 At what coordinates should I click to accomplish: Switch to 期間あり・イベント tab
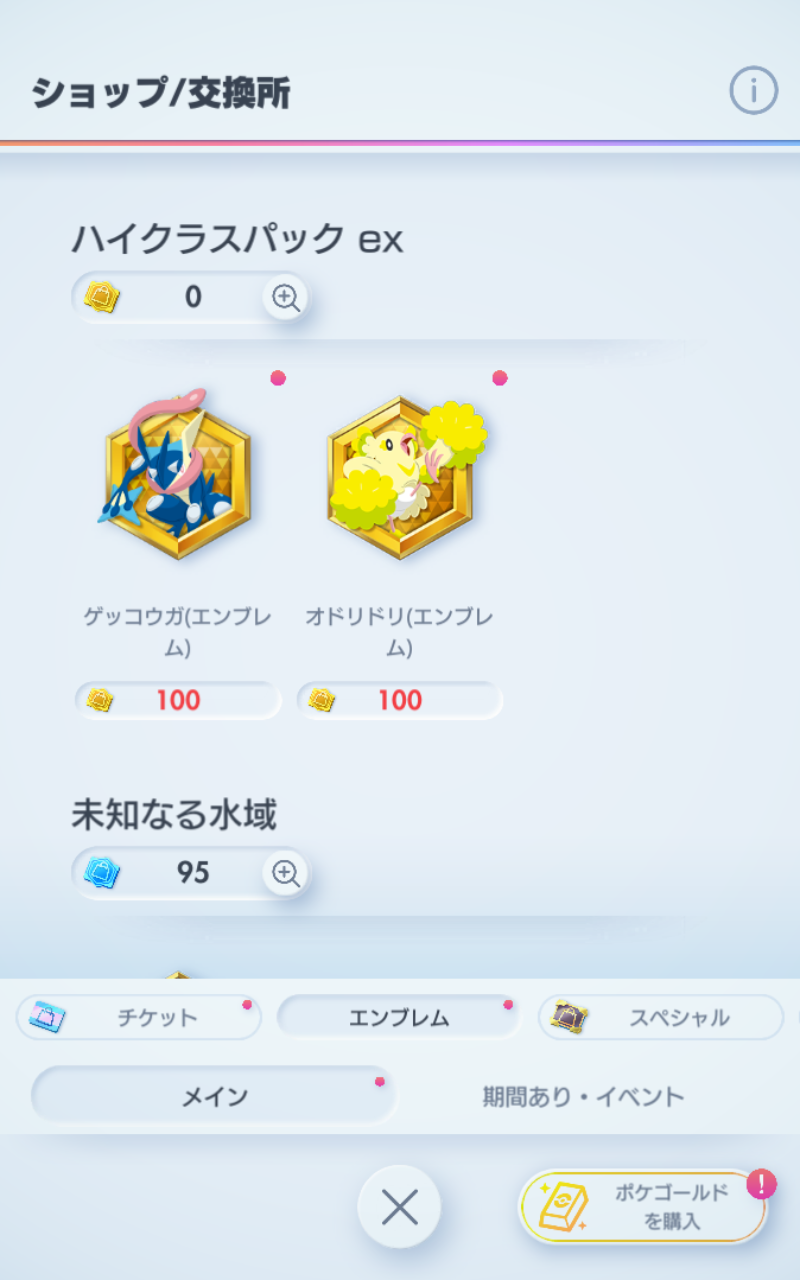[x=583, y=1096]
